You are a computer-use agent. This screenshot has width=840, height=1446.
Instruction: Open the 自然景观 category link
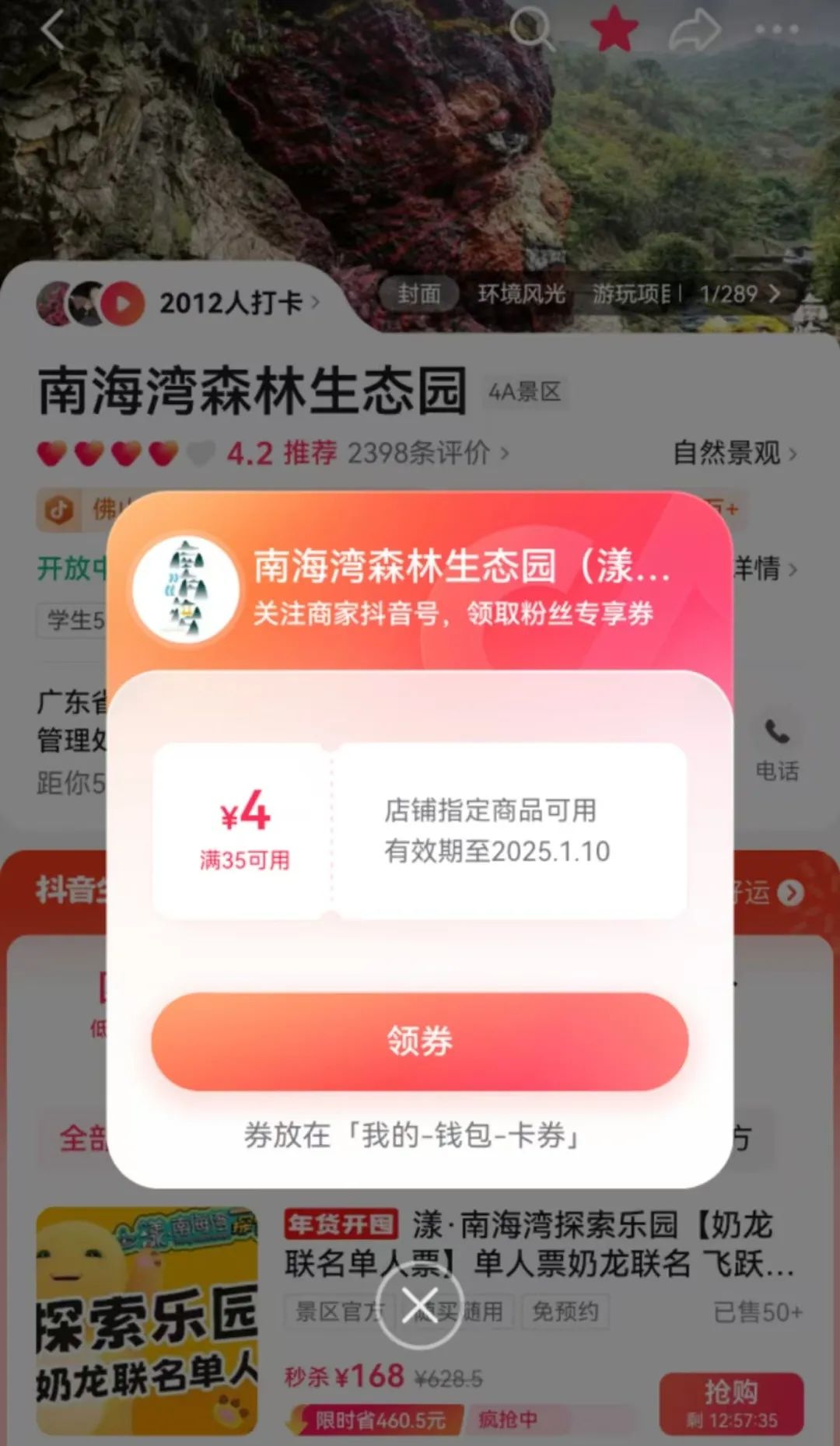pos(735,453)
